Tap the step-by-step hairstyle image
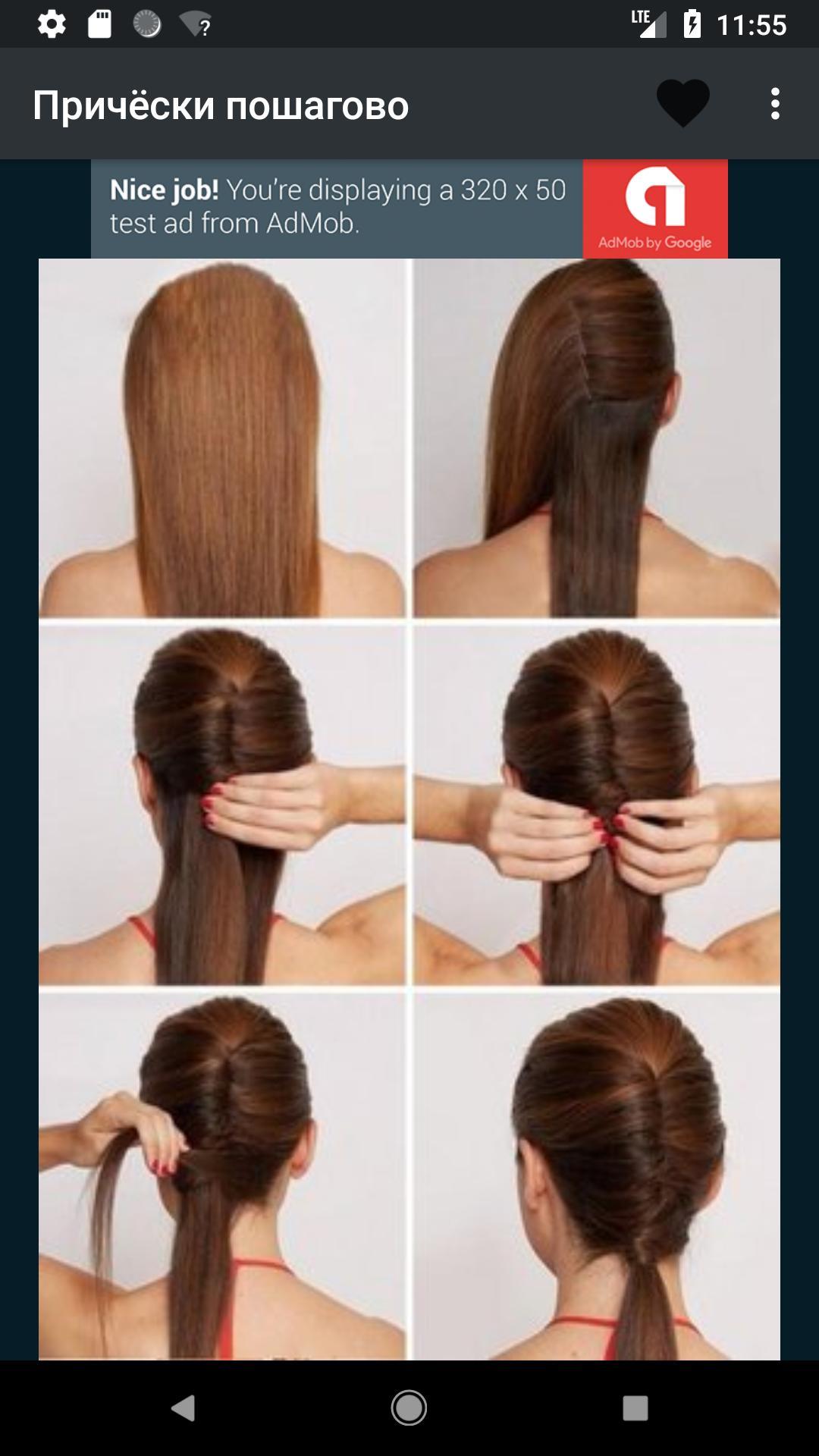 click(409, 809)
